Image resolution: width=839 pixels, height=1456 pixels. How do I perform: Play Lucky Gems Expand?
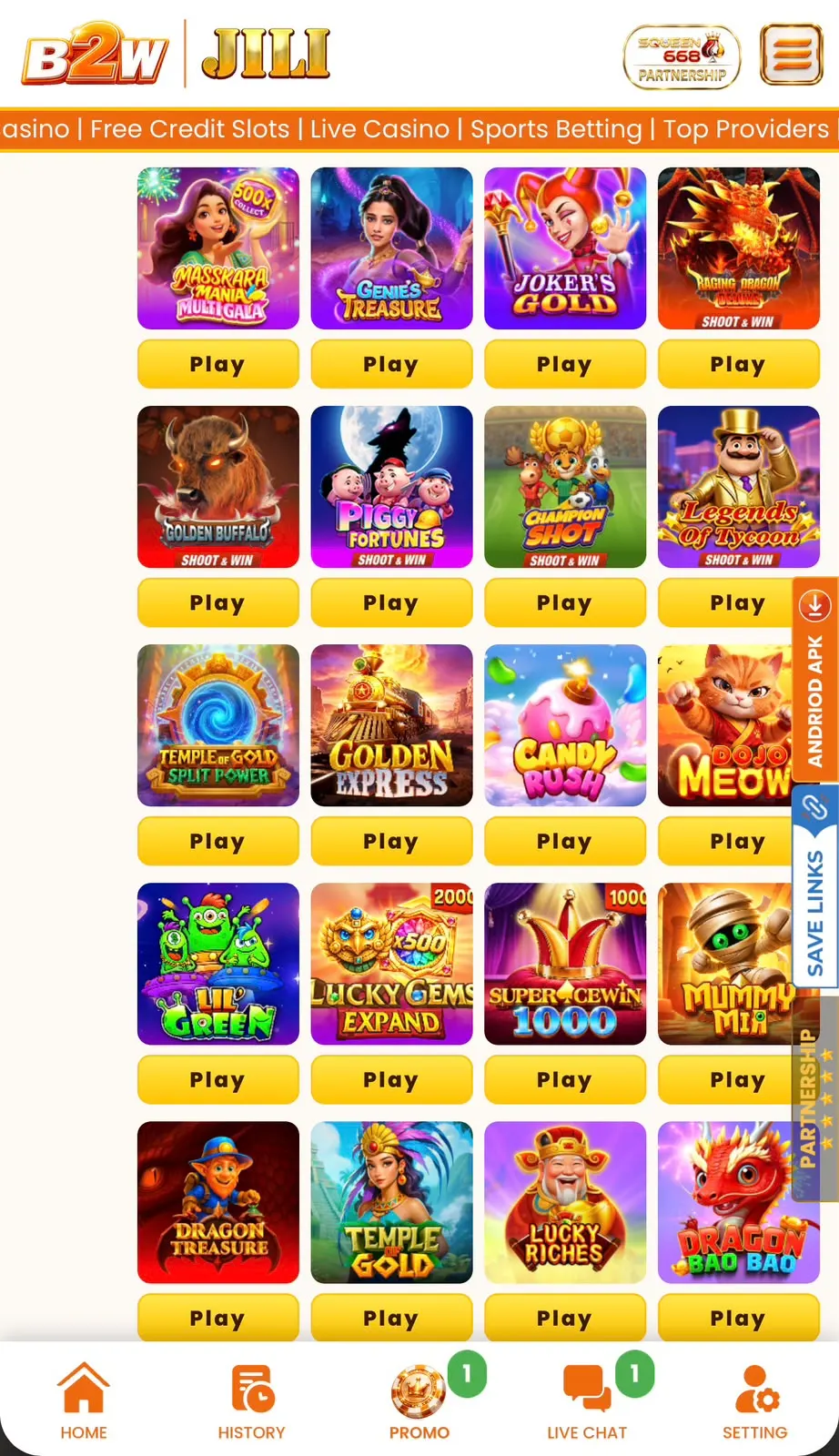(391, 1079)
